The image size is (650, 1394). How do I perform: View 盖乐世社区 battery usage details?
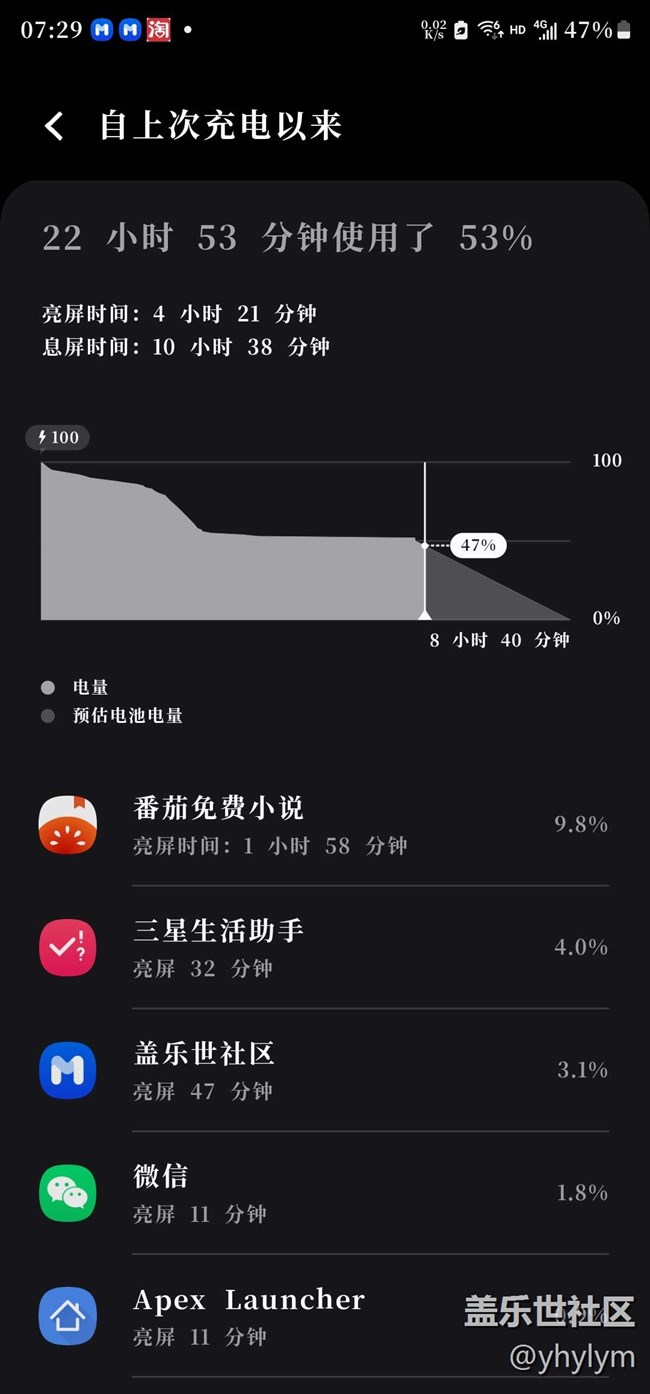[325, 1070]
